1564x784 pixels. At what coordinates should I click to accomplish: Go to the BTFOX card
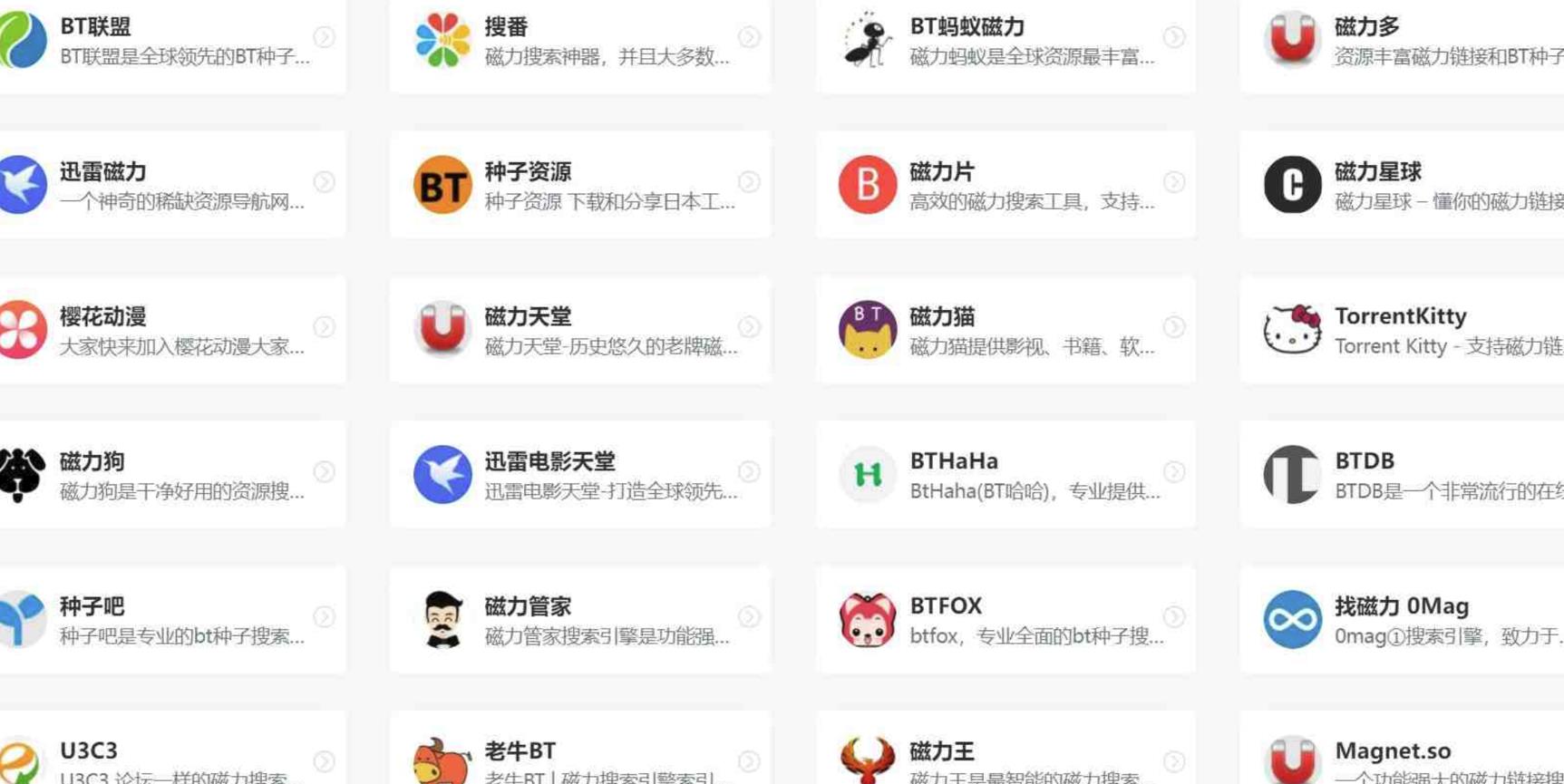(x=1005, y=620)
